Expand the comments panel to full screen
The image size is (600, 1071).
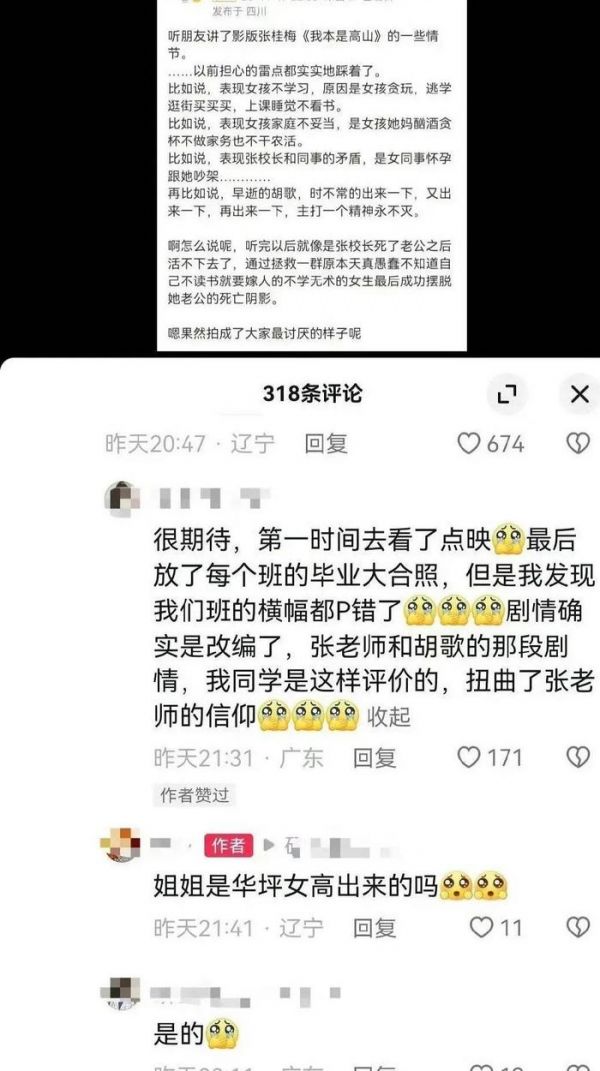pyautogui.click(x=507, y=394)
